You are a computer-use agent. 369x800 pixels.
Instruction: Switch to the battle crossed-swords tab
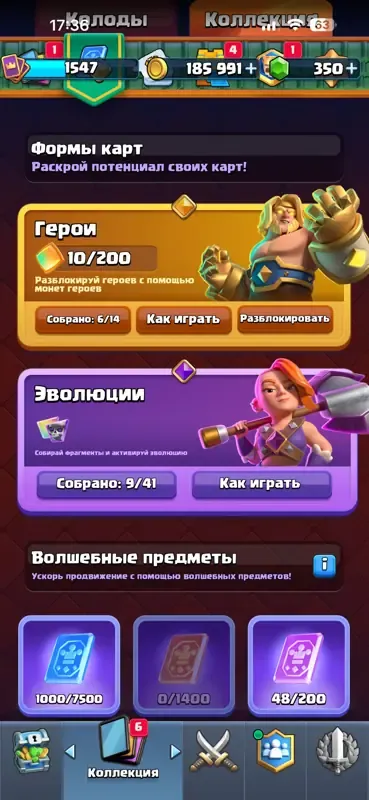[x=214, y=751]
